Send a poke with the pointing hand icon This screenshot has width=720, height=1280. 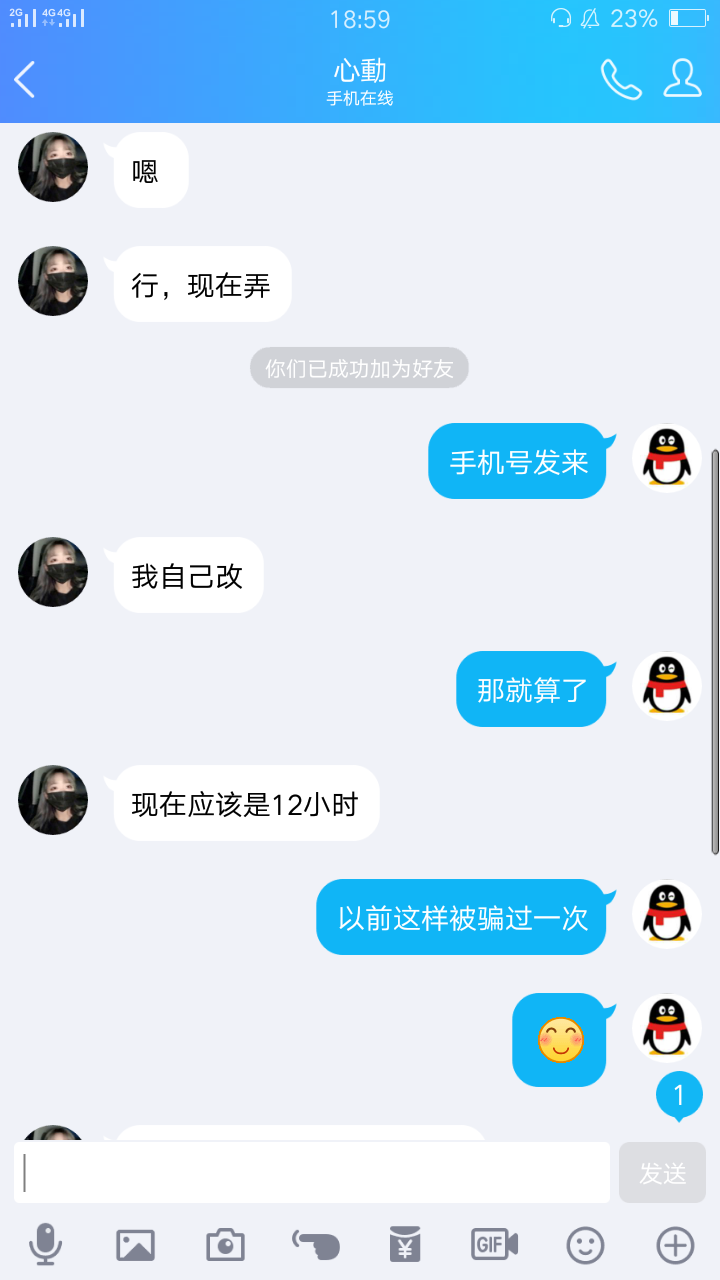coord(315,1245)
